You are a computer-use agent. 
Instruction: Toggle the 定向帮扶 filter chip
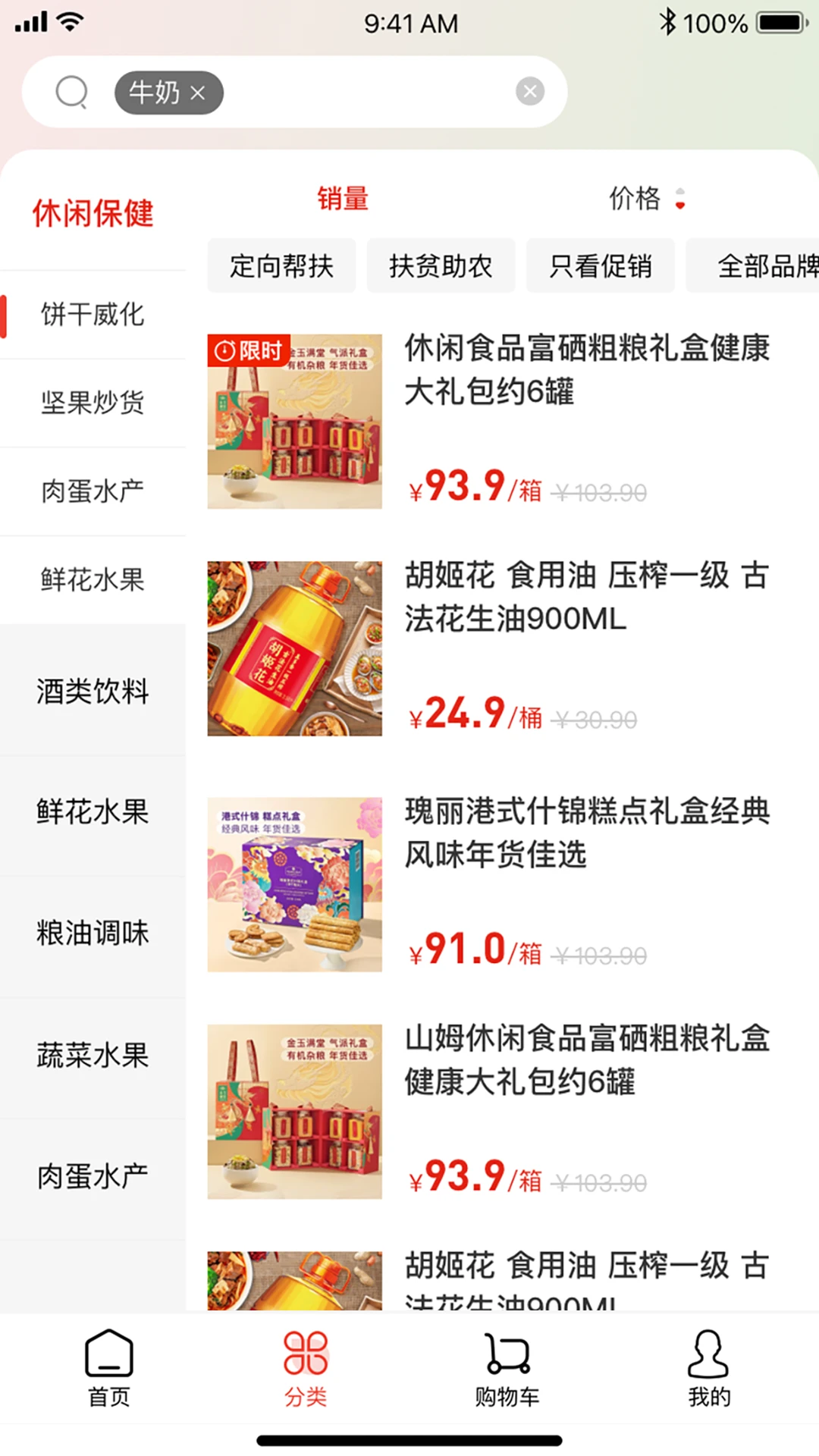[x=281, y=265]
